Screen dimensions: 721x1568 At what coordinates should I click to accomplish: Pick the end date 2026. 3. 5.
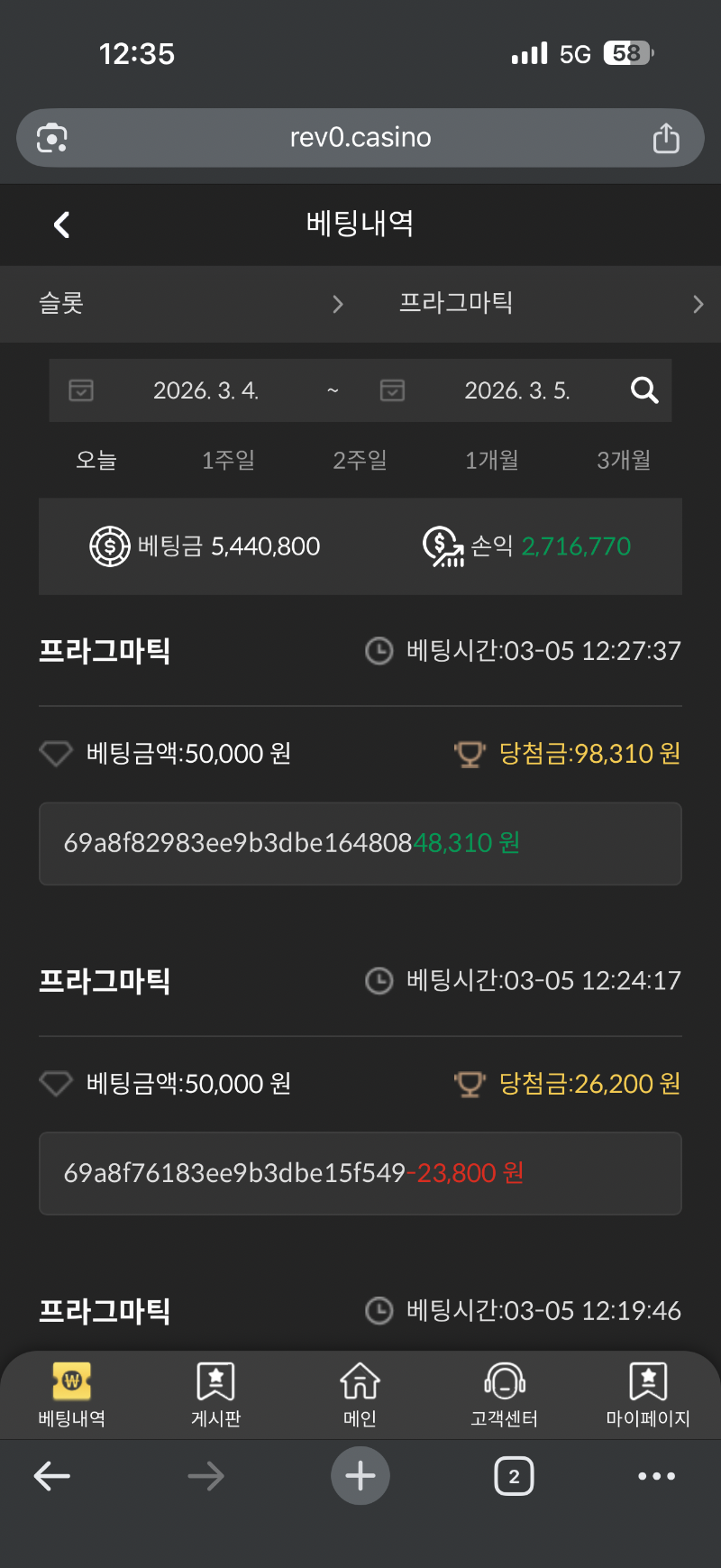pyautogui.click(x=516, y=390)
